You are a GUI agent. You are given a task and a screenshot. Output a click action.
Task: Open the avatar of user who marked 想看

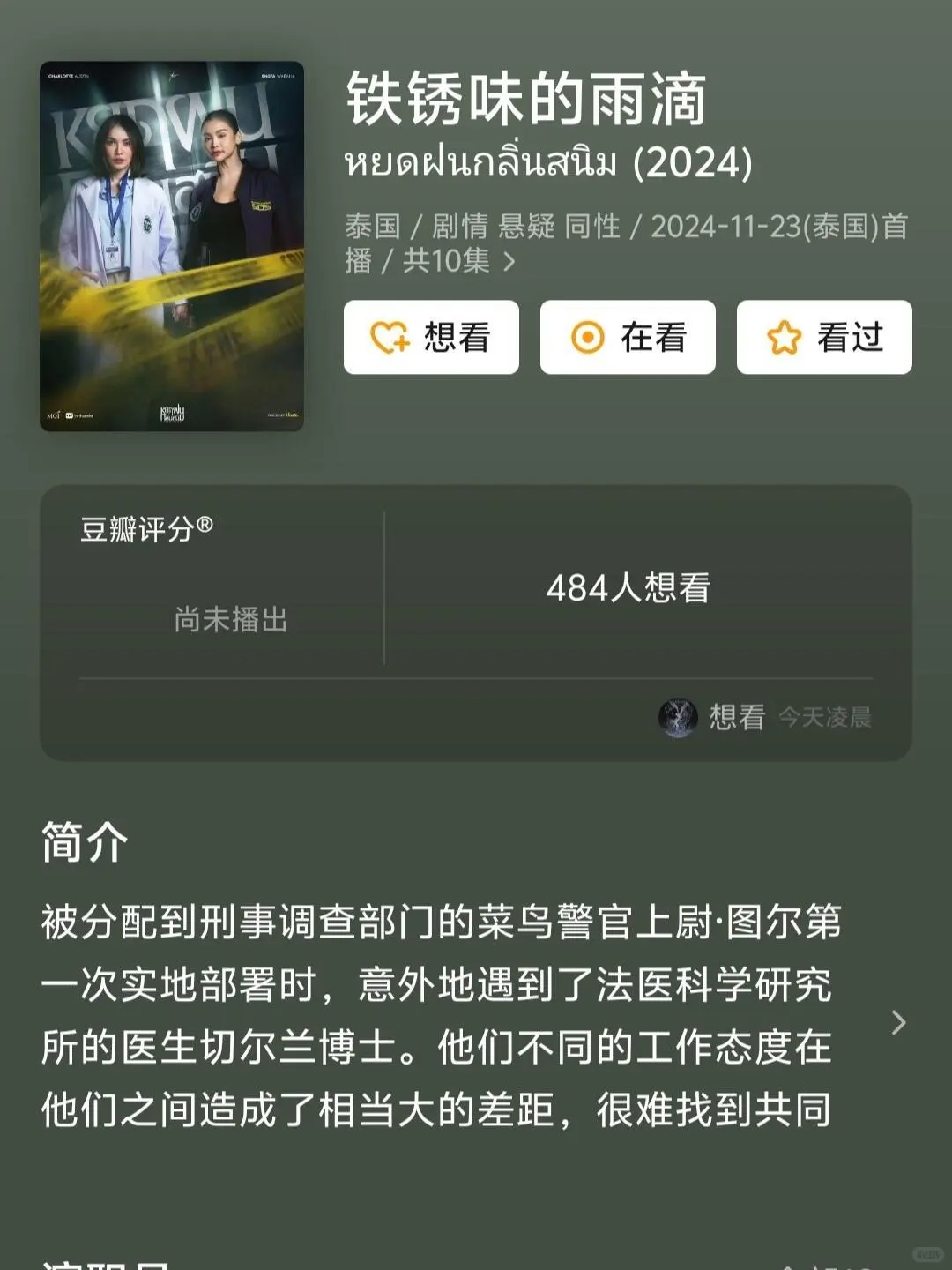pos(678,717)
